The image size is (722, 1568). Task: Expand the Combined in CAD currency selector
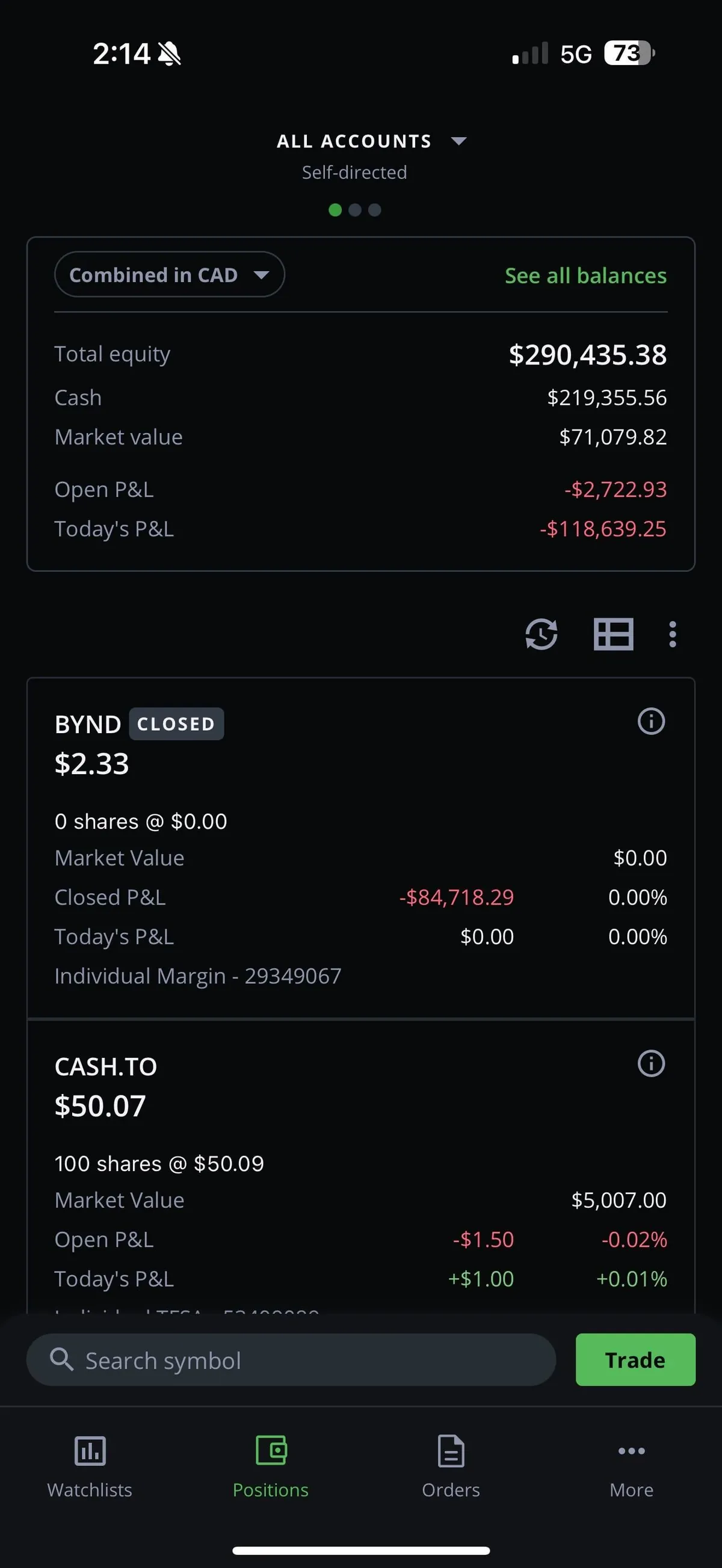point(169,274)
